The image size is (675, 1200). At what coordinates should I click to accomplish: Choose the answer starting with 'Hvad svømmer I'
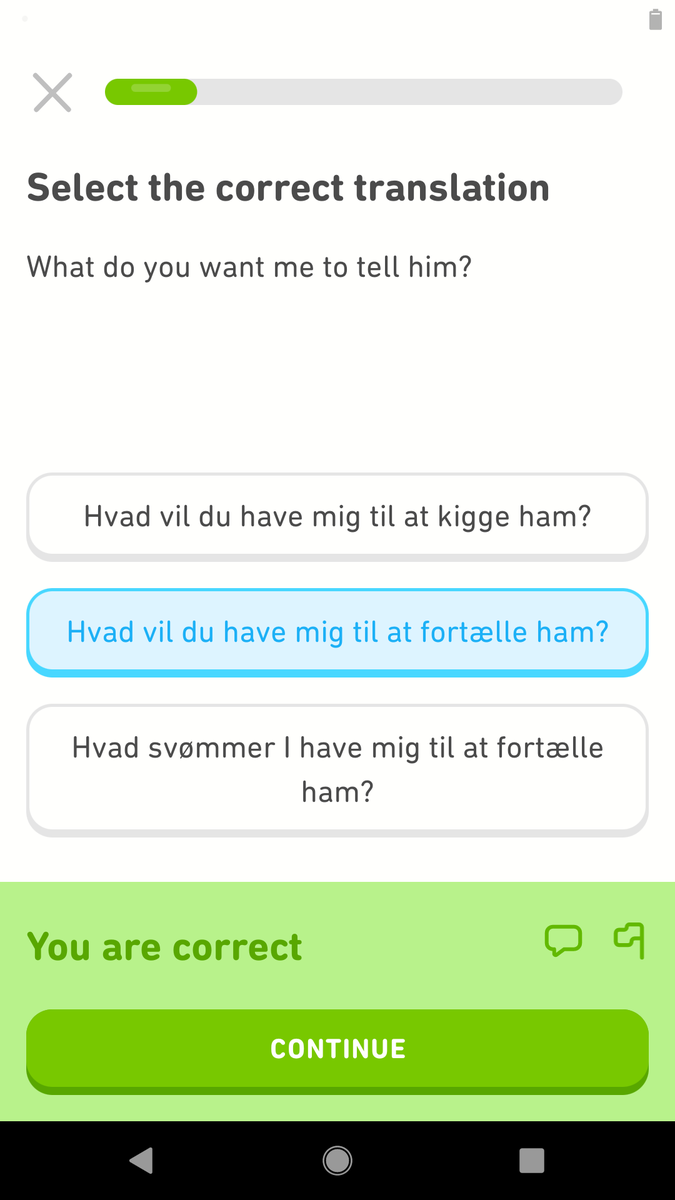coord(337,769)
